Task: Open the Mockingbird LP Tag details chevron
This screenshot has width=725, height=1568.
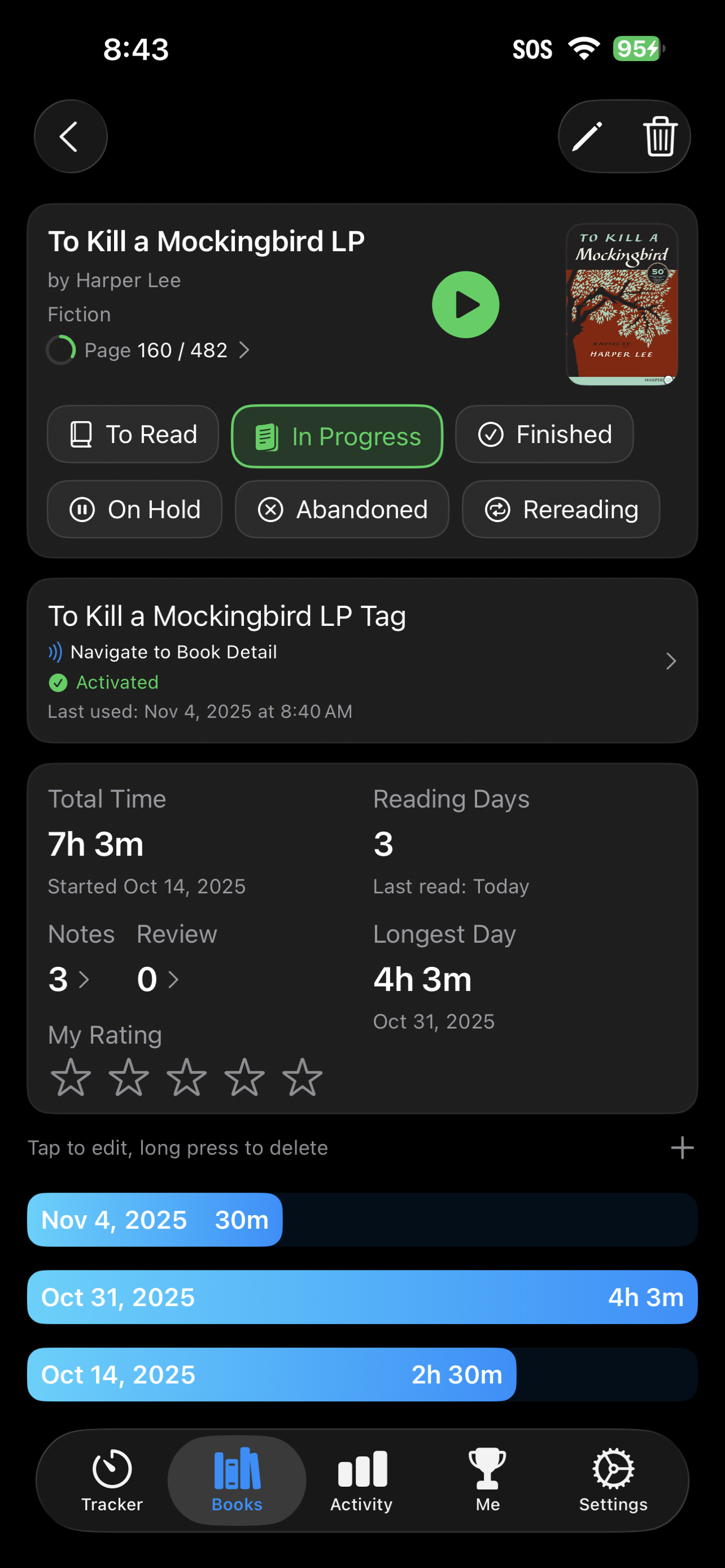Action: [670, 661]
